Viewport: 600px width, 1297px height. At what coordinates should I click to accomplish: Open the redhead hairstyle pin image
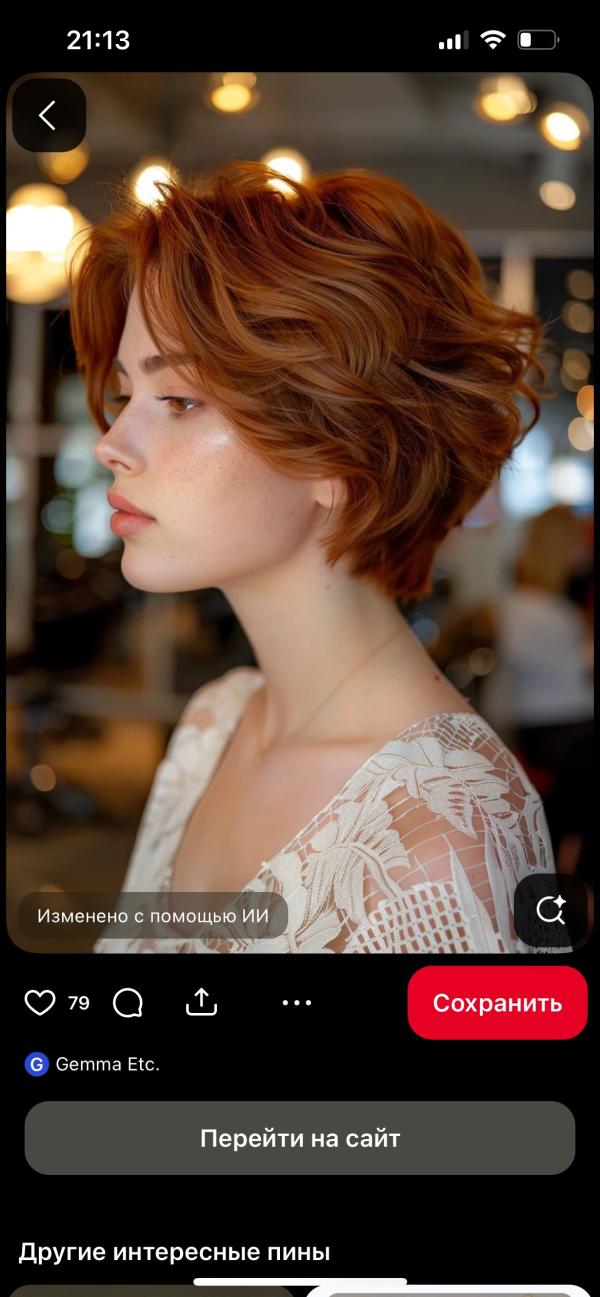(300, 500)
